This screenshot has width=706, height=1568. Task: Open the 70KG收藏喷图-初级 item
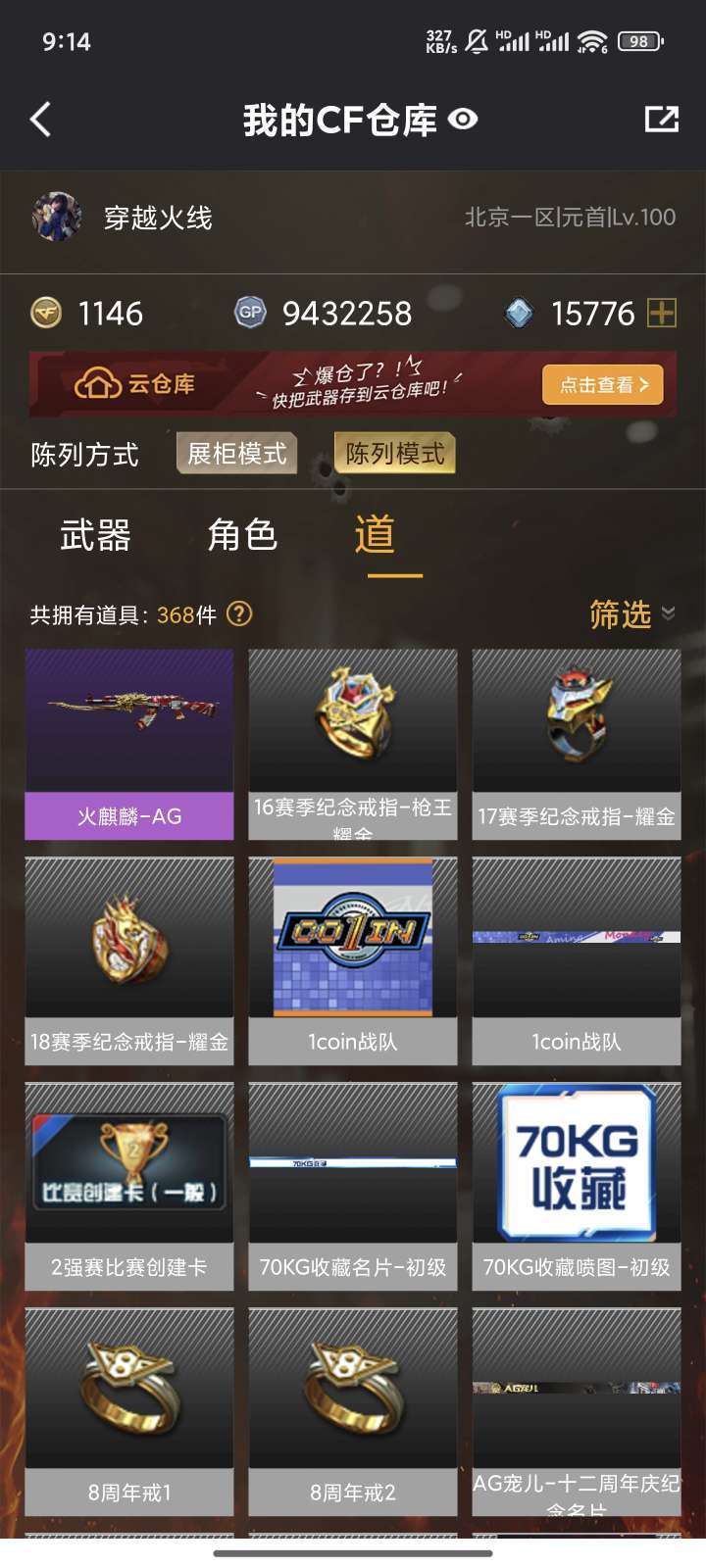click(577, 1187)
